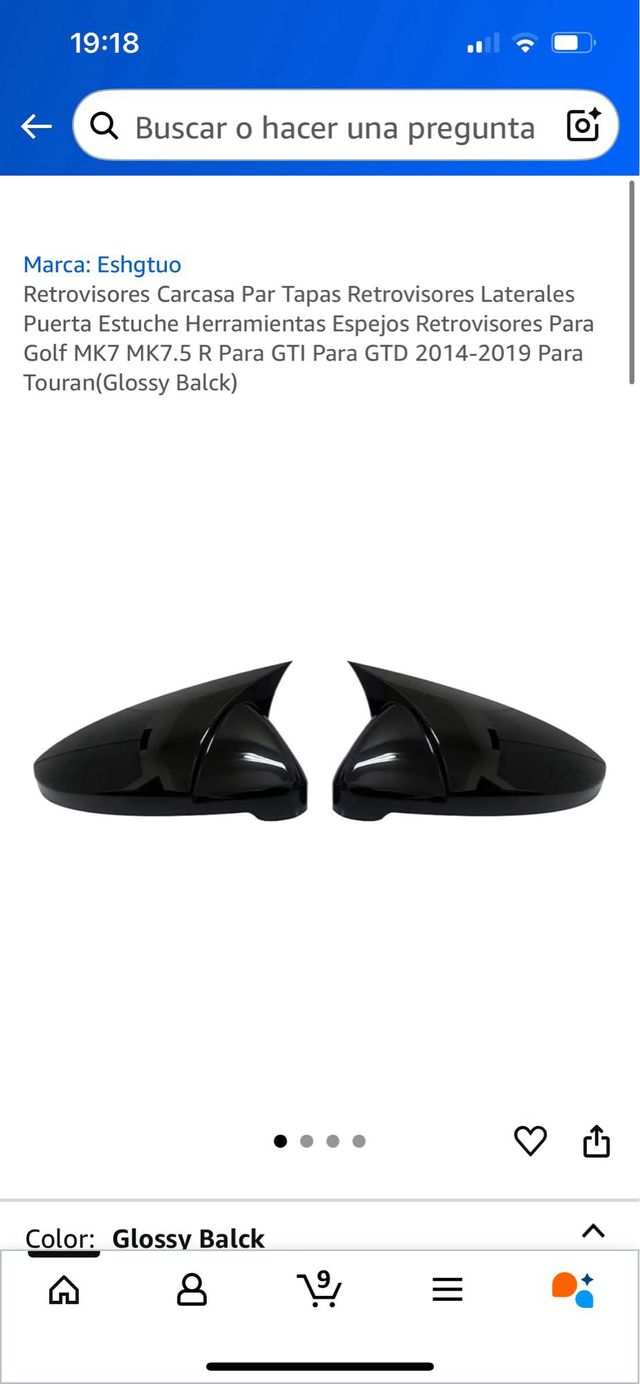The image size is (640, 1384).
Task: Open camera lens search
Action: (x=583, y=126)
